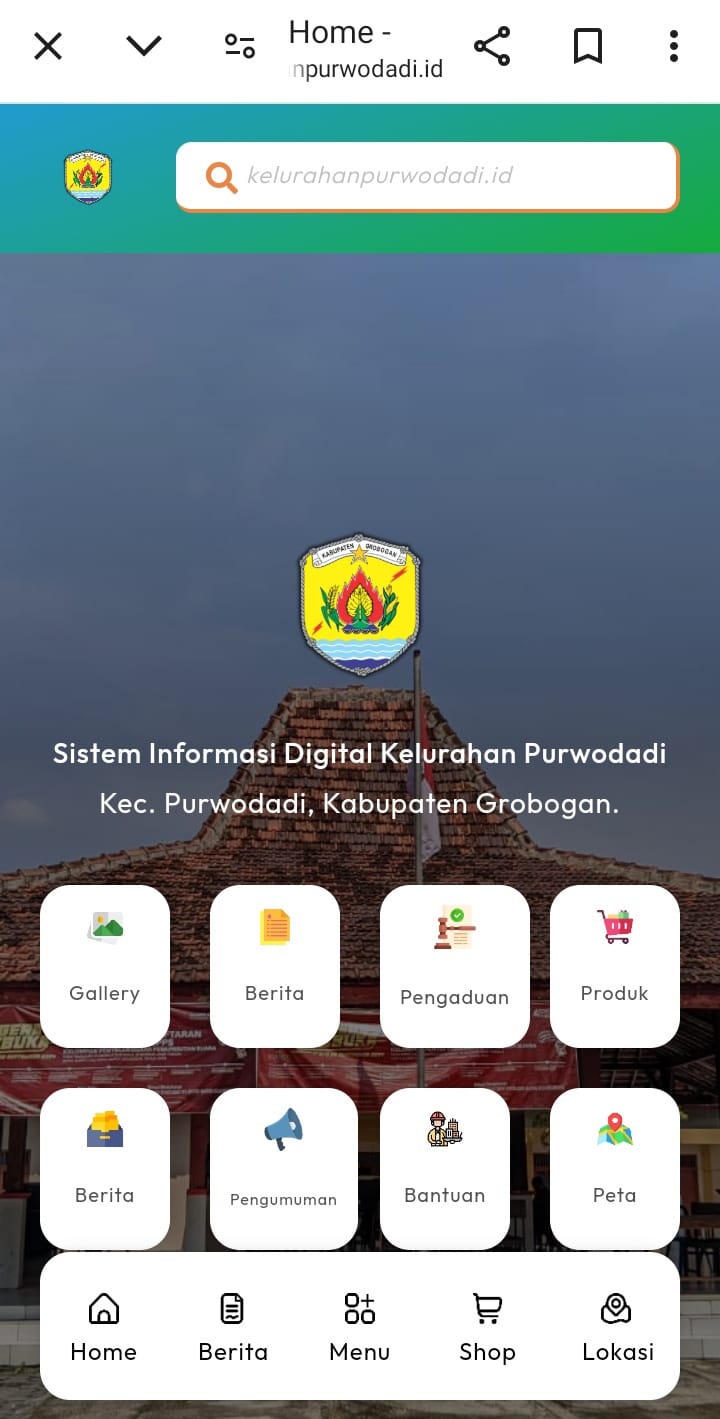Screen dimensions: 720x1419
Task: Minimize the custom tab with the chevron
Action: click(144, 46)
